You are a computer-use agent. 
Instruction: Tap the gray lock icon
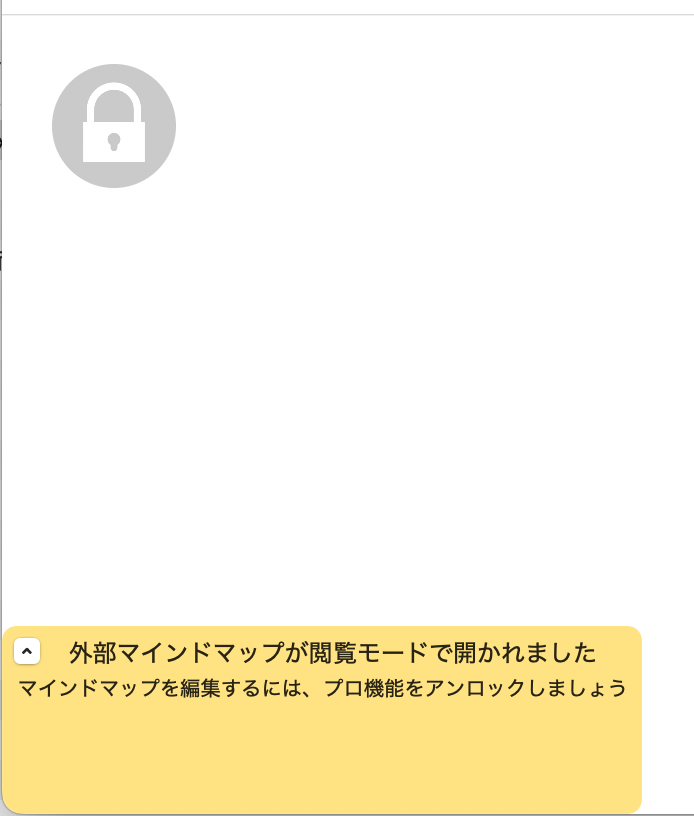pos(114,126)
